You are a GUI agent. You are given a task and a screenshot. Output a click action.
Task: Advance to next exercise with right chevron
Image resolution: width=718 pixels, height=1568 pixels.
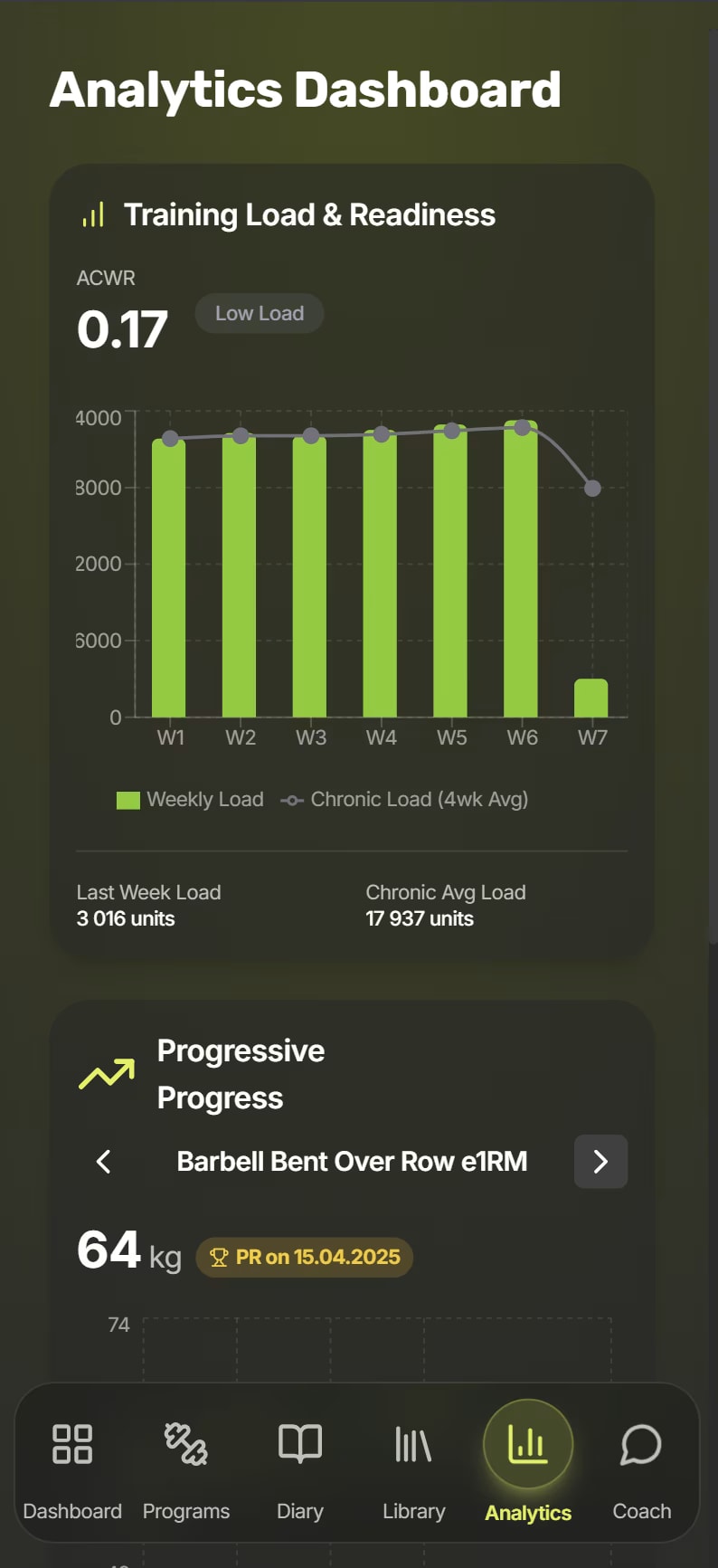600,1161
